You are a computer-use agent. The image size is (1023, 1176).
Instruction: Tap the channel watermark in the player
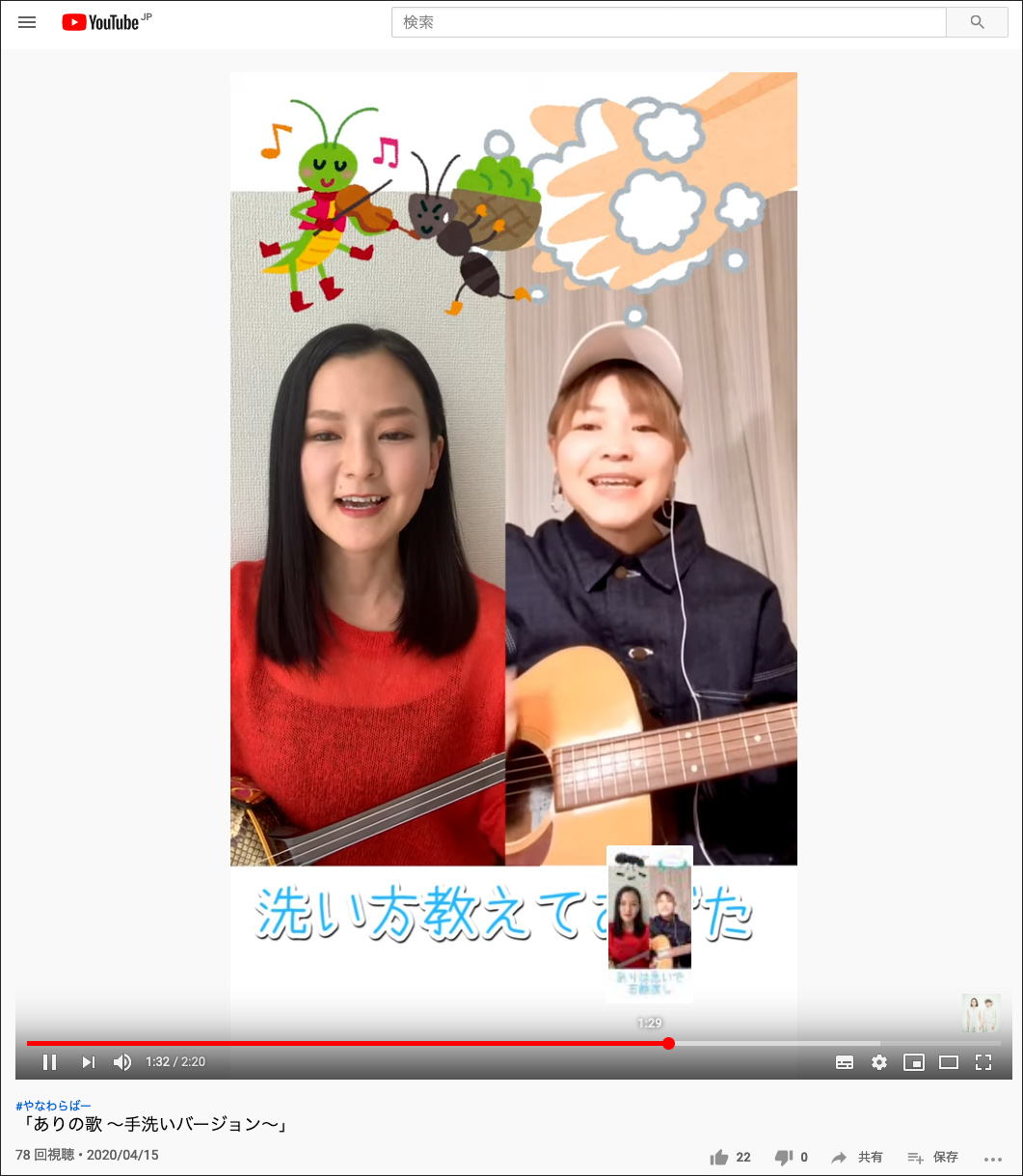[x=981, y=1013]
